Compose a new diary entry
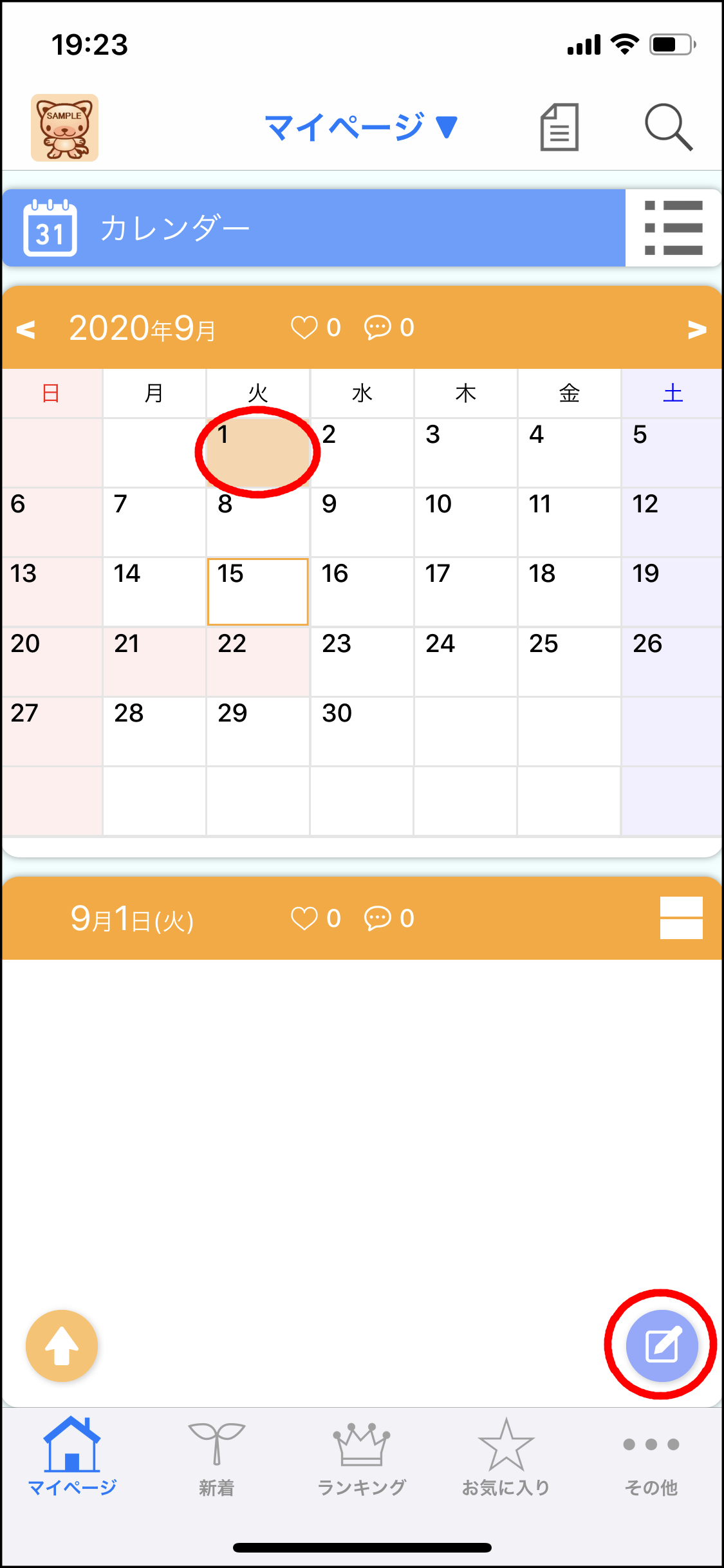 662,1346
